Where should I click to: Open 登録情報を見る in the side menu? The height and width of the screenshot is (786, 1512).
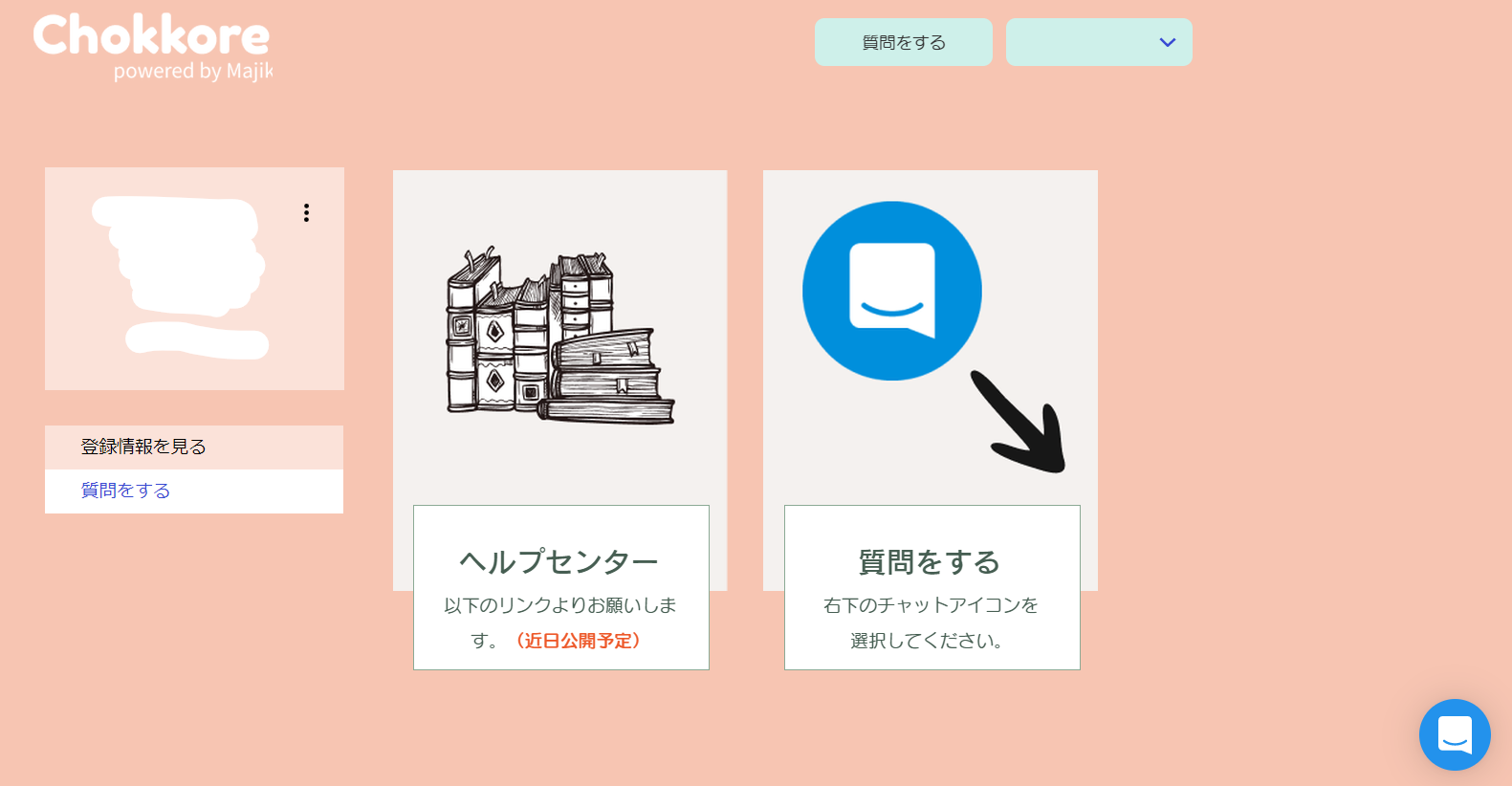[x=143, y=447]
